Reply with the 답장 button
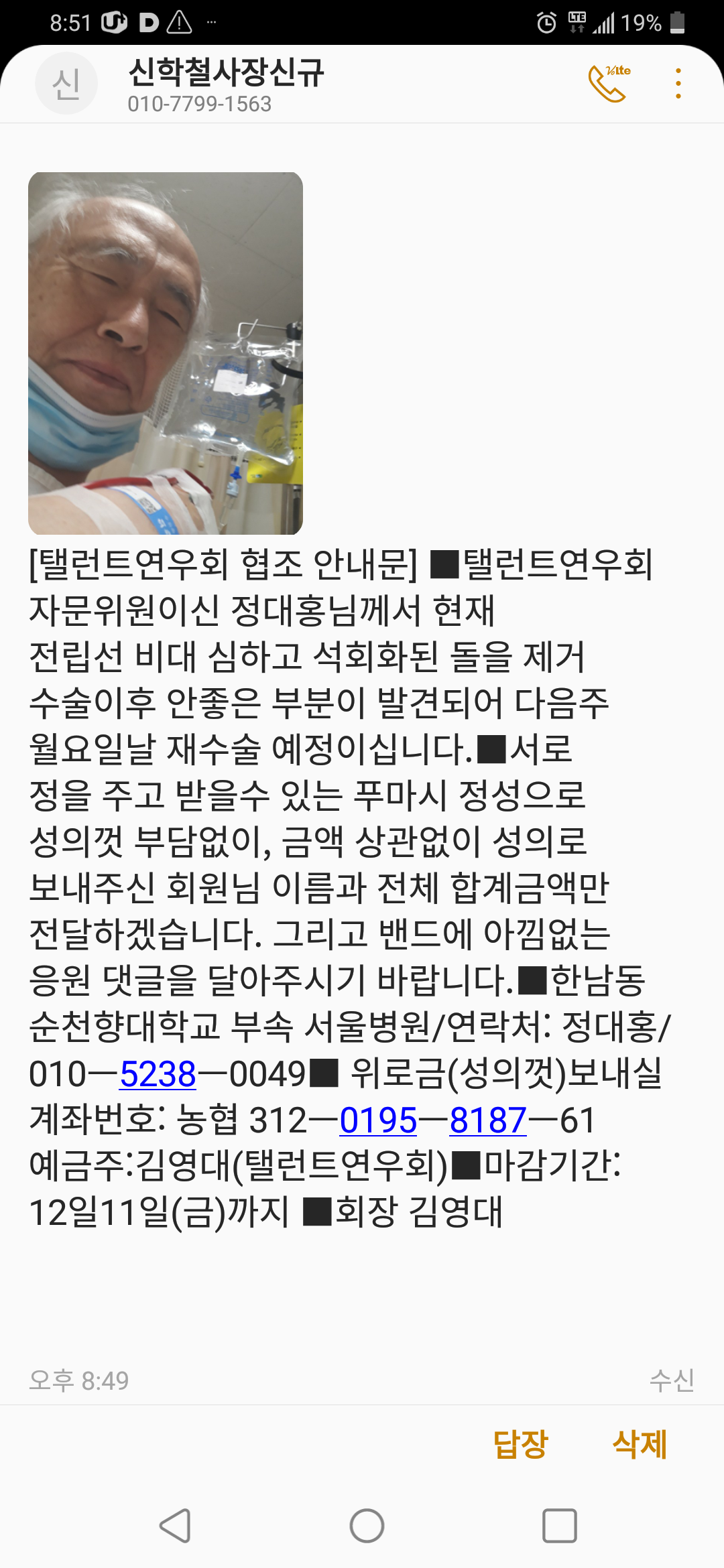Image resolution: width=724 pixels, height=1568 pixels. click(521, 1443)
